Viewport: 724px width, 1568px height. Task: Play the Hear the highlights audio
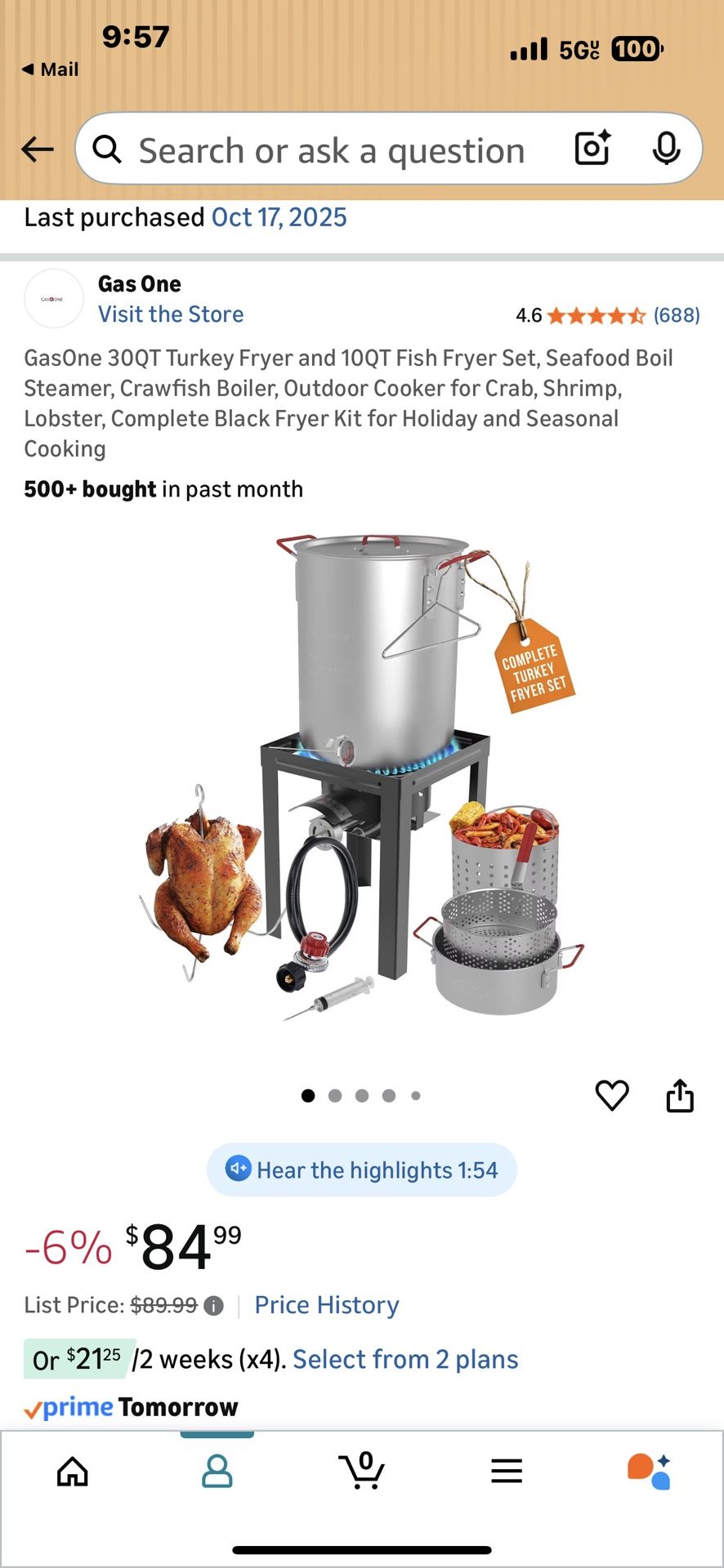click(360, 1169)
